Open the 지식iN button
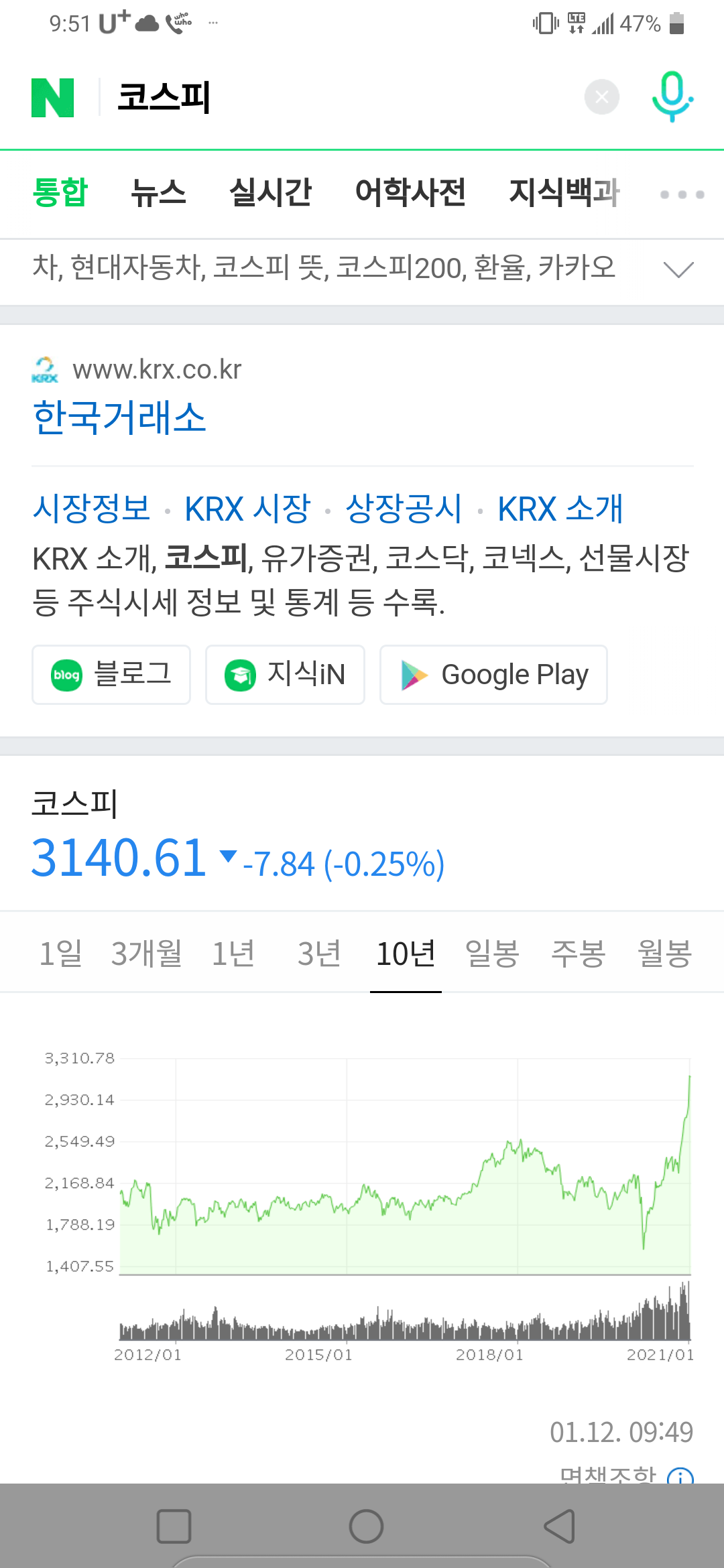This screenshot has height=1568, width=724. [285, 675]
